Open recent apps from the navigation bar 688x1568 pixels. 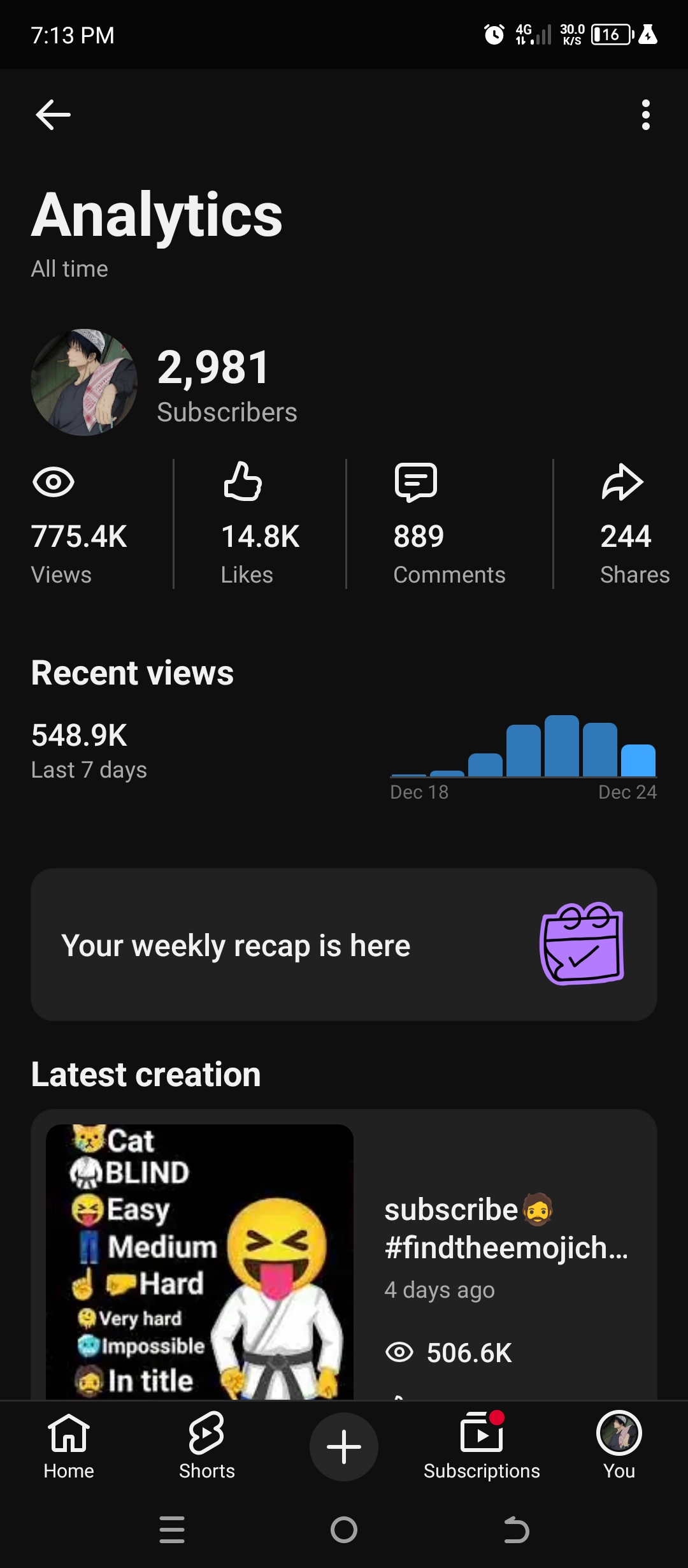pyautogui.click(x=172, y=1530)
